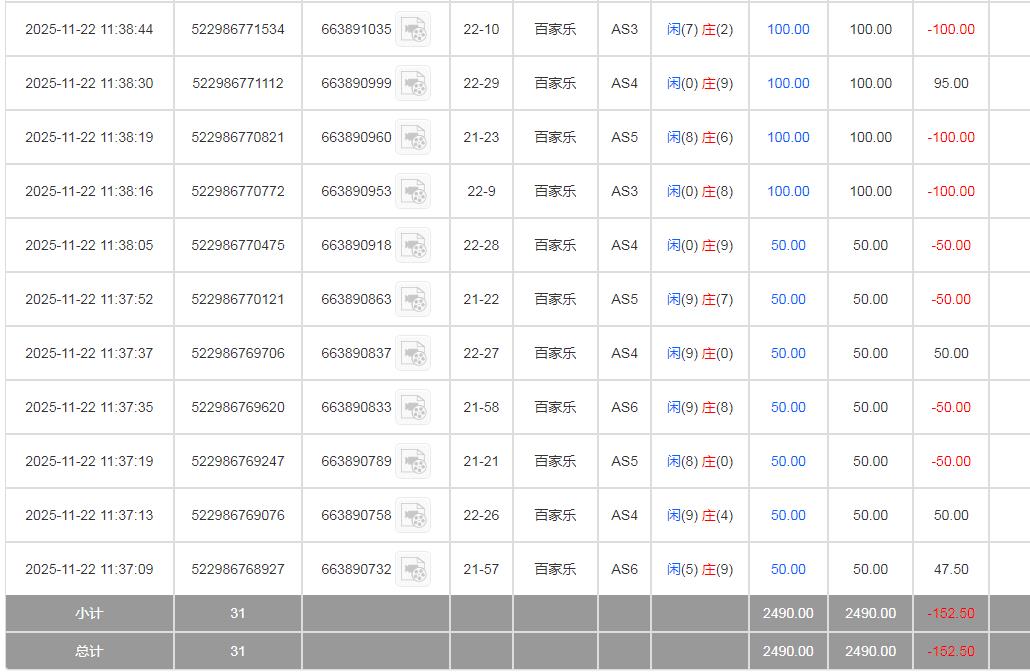Watch replay for round 663890732

413,570
